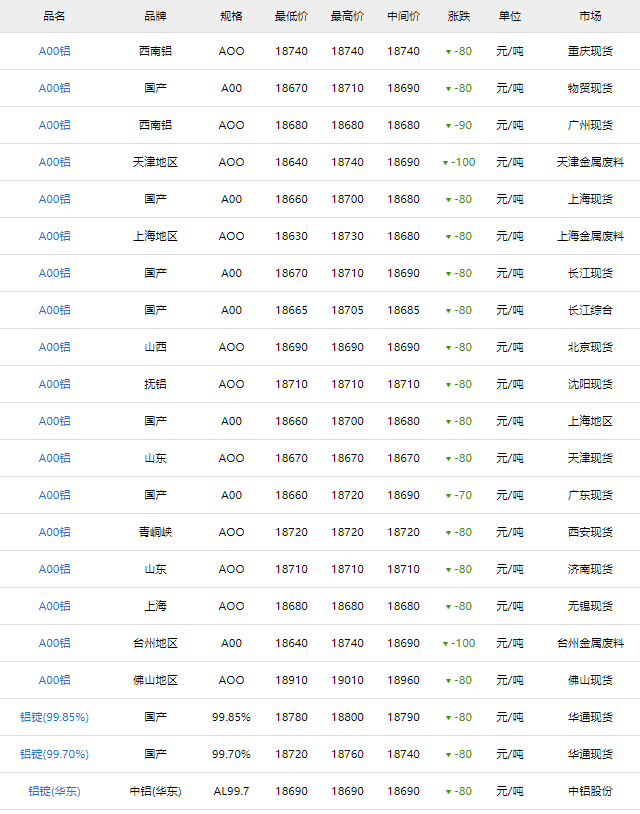Viewport: 640px width, 814px height.
Task: Tap the A00铝 link for 北京现货
Action: (54, 347)
